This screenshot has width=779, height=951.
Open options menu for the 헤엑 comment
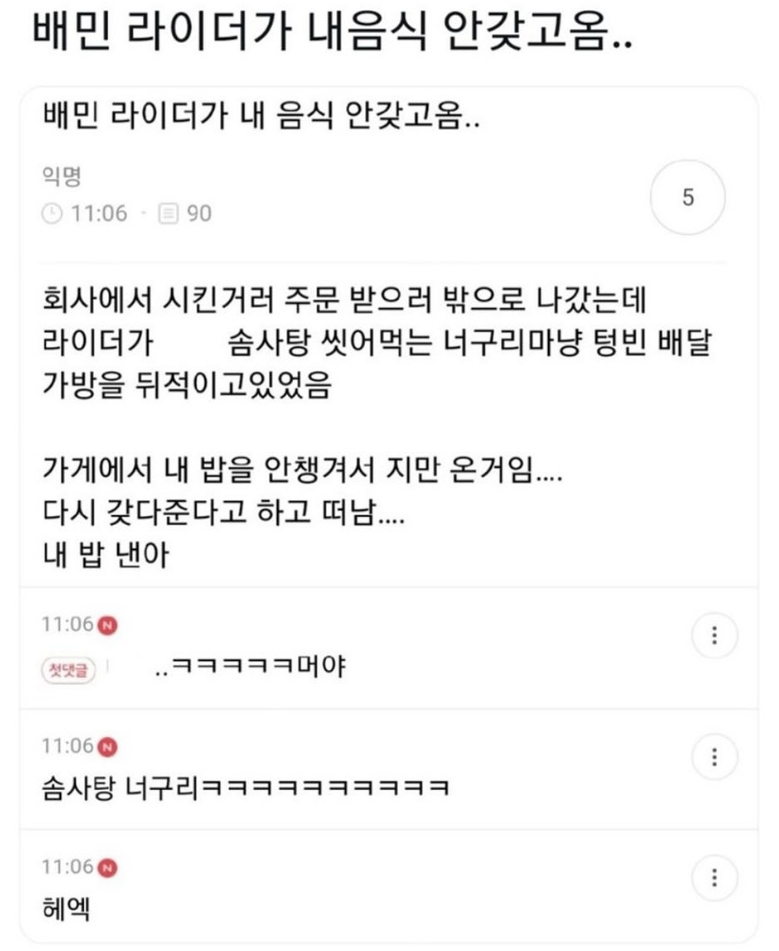[x=714, y=877]
